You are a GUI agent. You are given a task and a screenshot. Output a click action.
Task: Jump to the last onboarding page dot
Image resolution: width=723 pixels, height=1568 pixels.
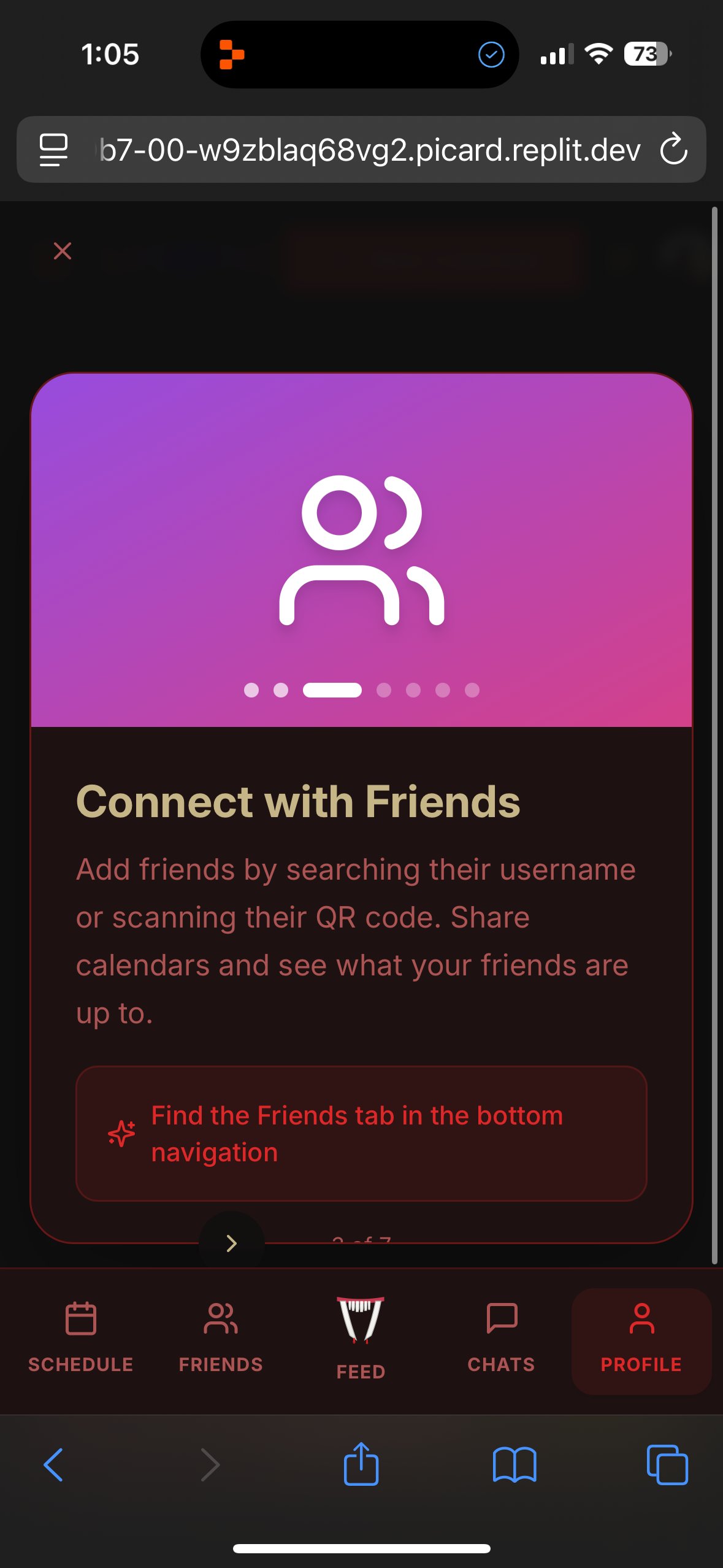(x=472, y=690)
